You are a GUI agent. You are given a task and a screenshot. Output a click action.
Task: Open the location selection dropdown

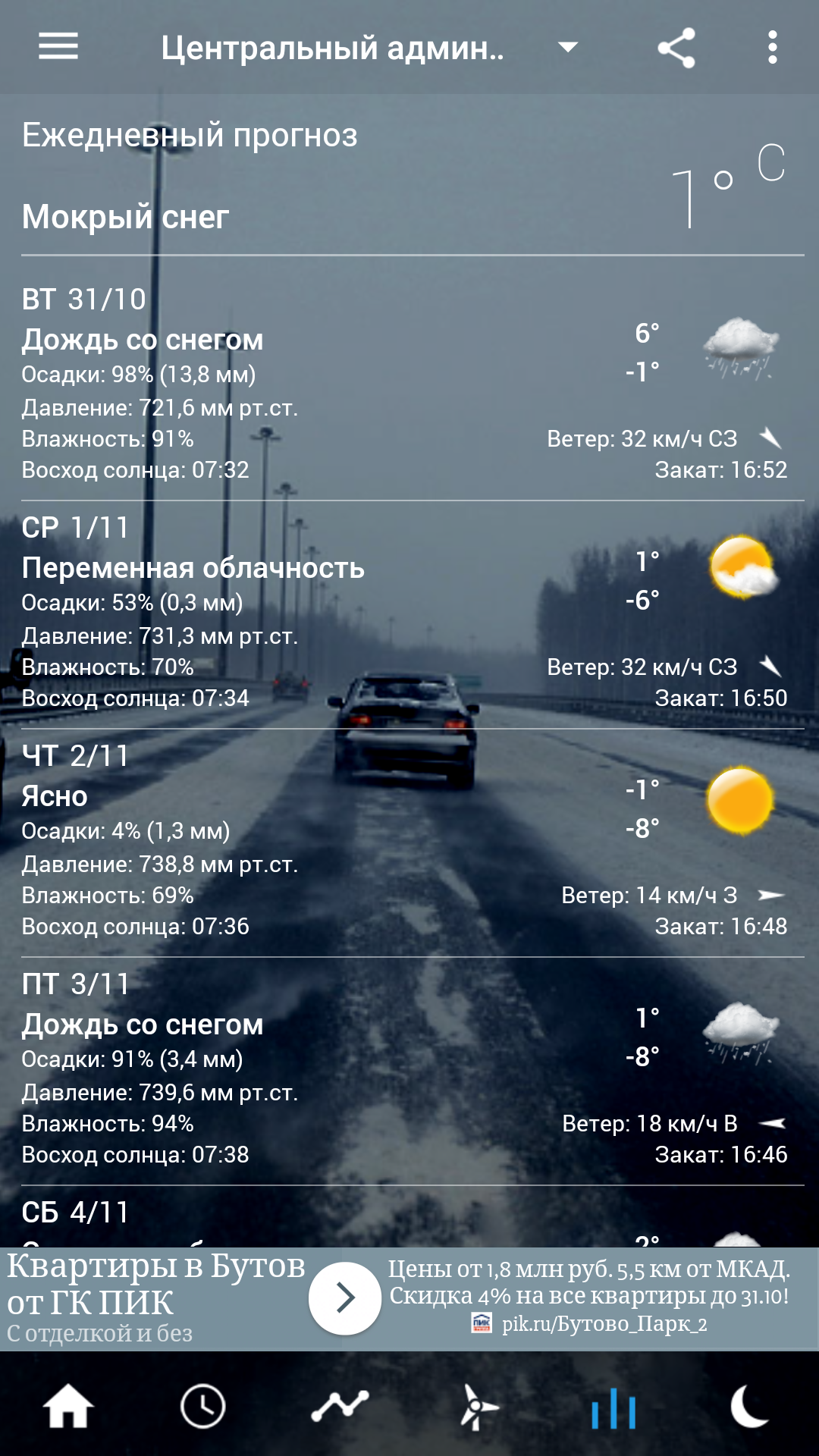(x=567, y=45)
